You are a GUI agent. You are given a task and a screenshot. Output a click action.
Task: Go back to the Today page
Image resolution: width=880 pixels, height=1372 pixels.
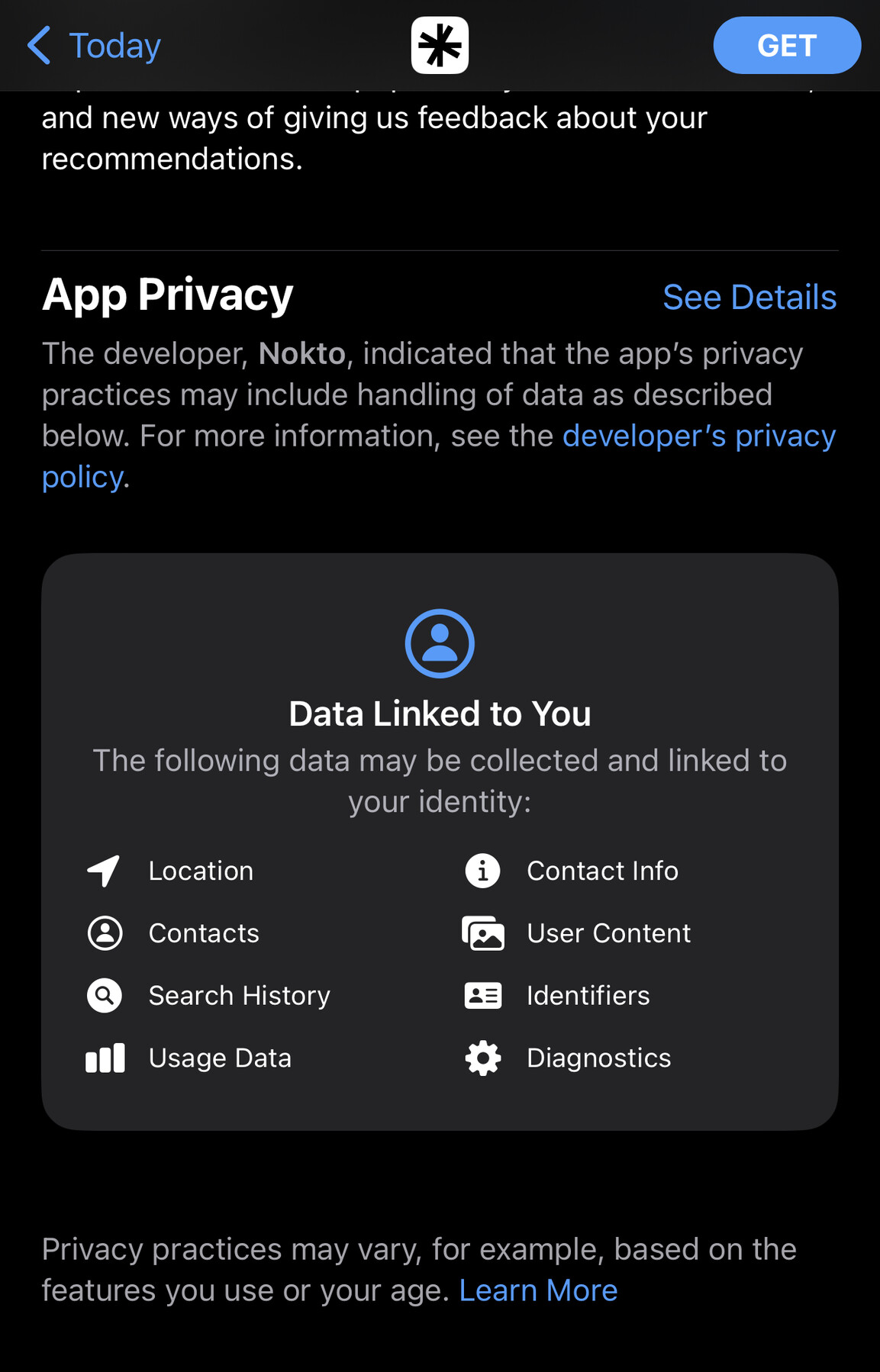click(95, 46)
